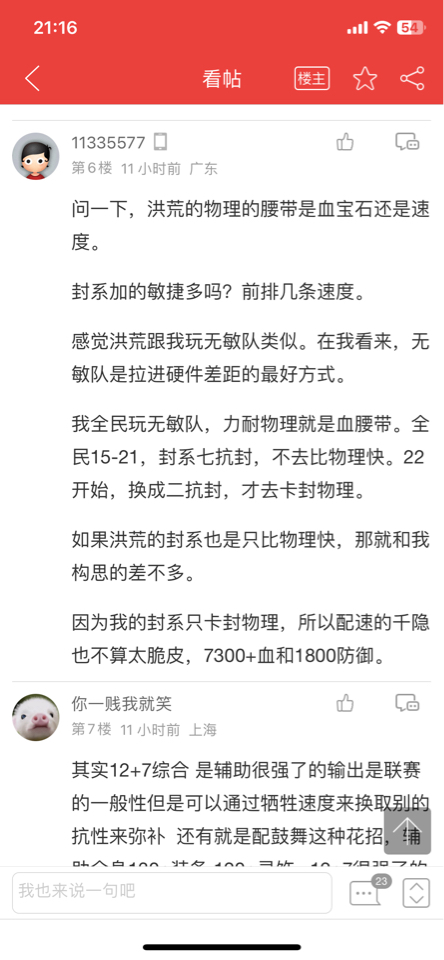The width and height of the screenshot is (444, 960).
Task: Favorite this thread with the star icon
Action: [365, 78]
